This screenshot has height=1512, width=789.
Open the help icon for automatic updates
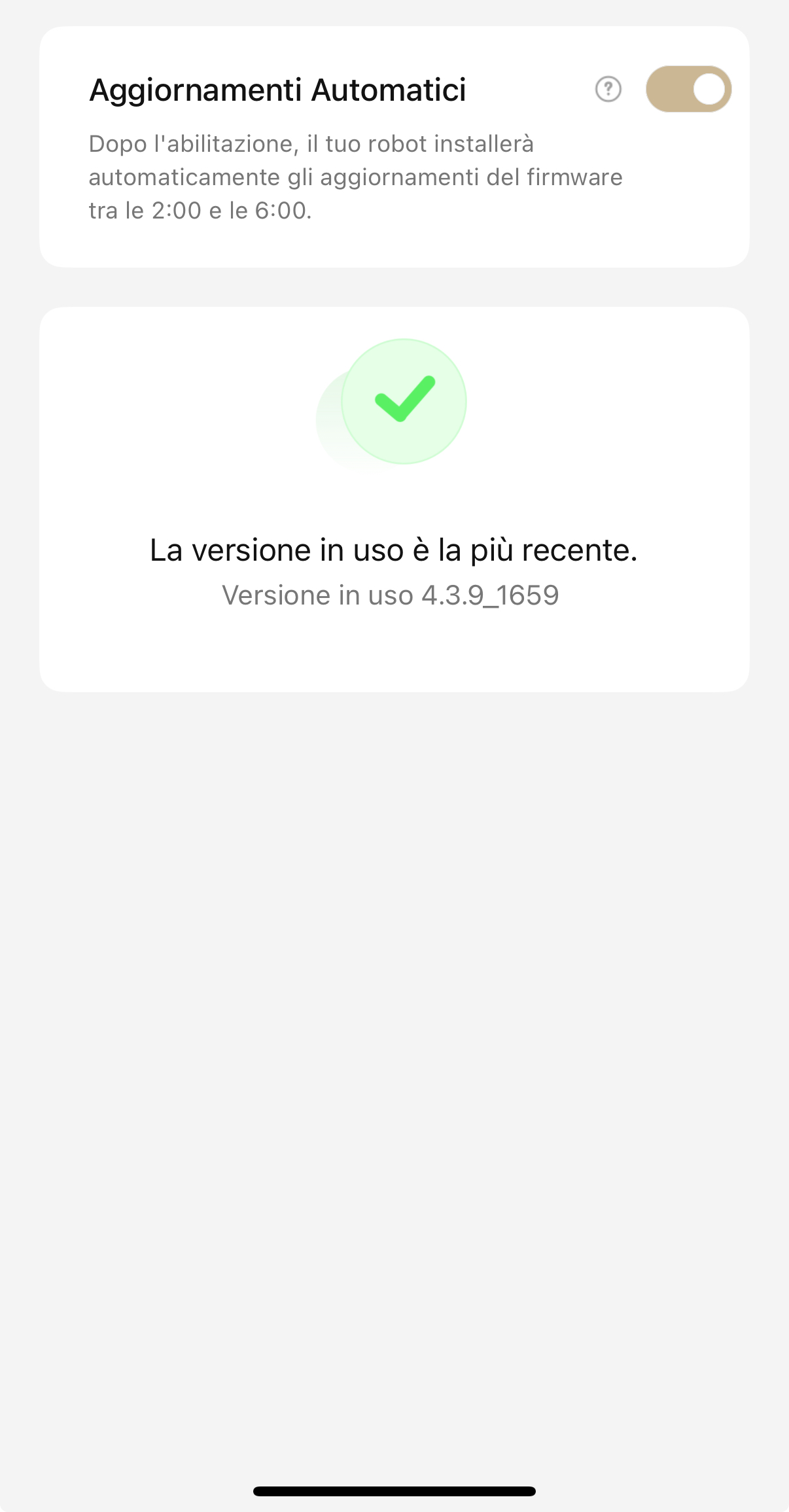point(608,89)
